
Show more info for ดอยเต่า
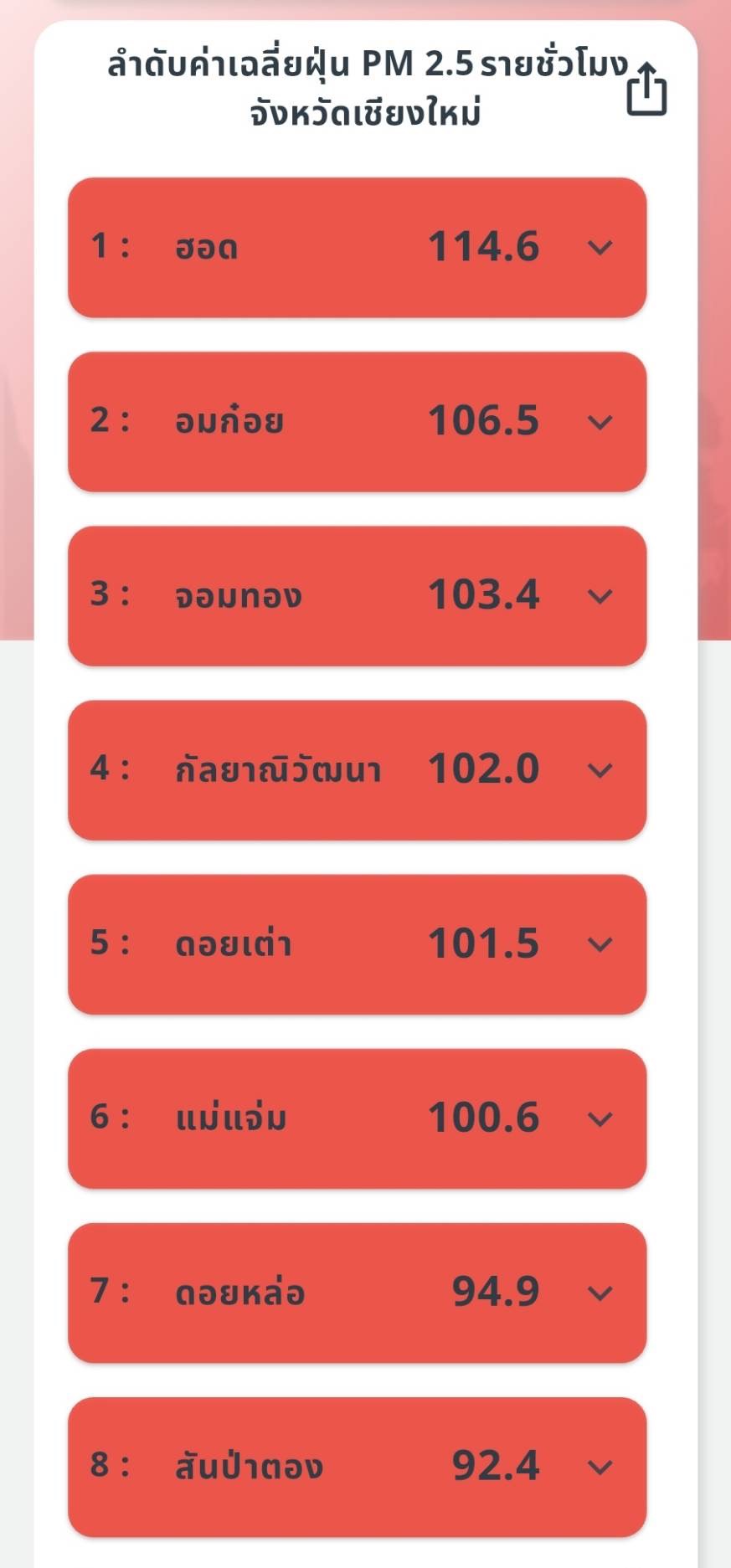point(600,944)
